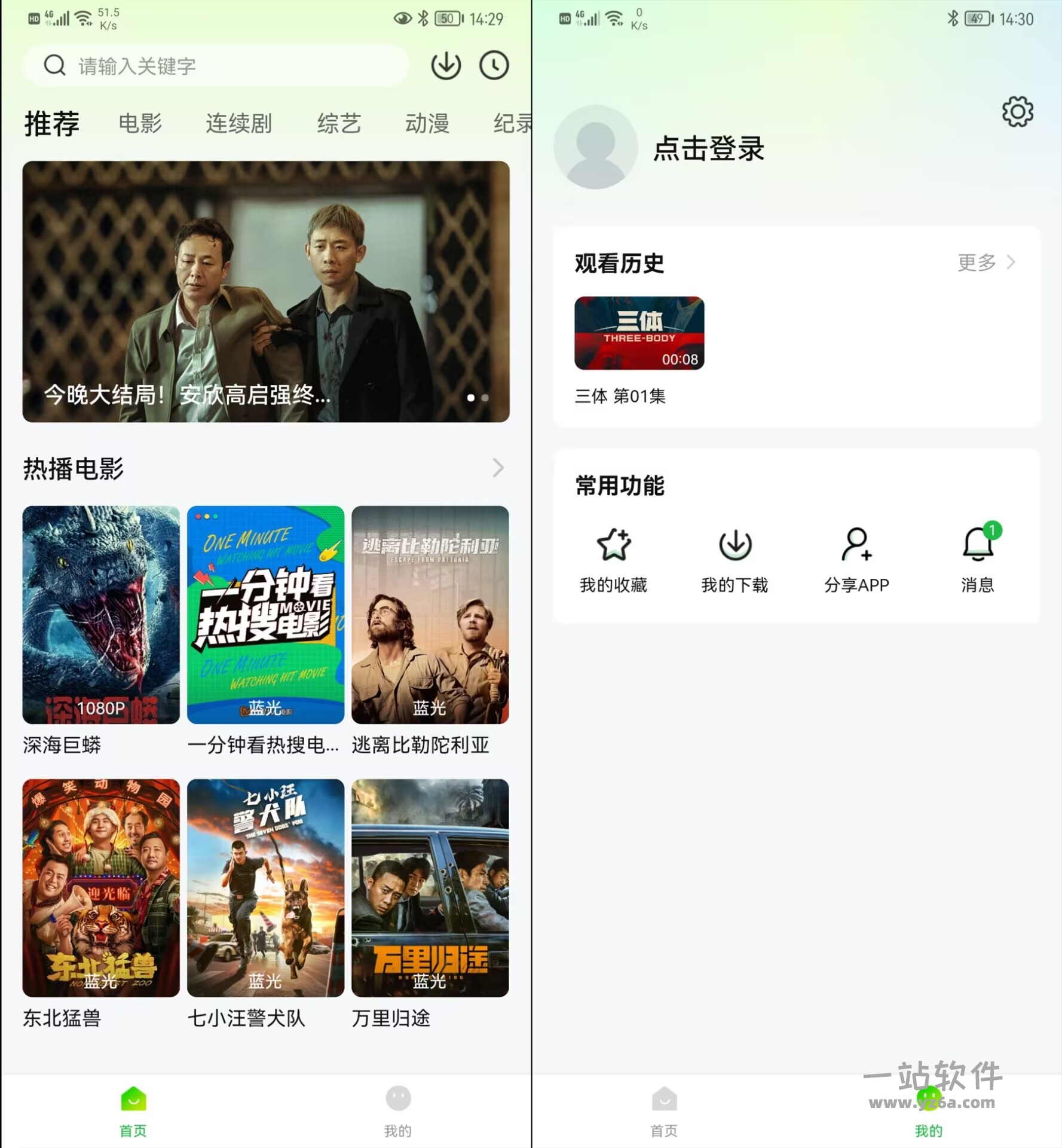This screenshot has width=1062, height=1148.
Task: View 更多 watch history
Action: tap(986, 262)
